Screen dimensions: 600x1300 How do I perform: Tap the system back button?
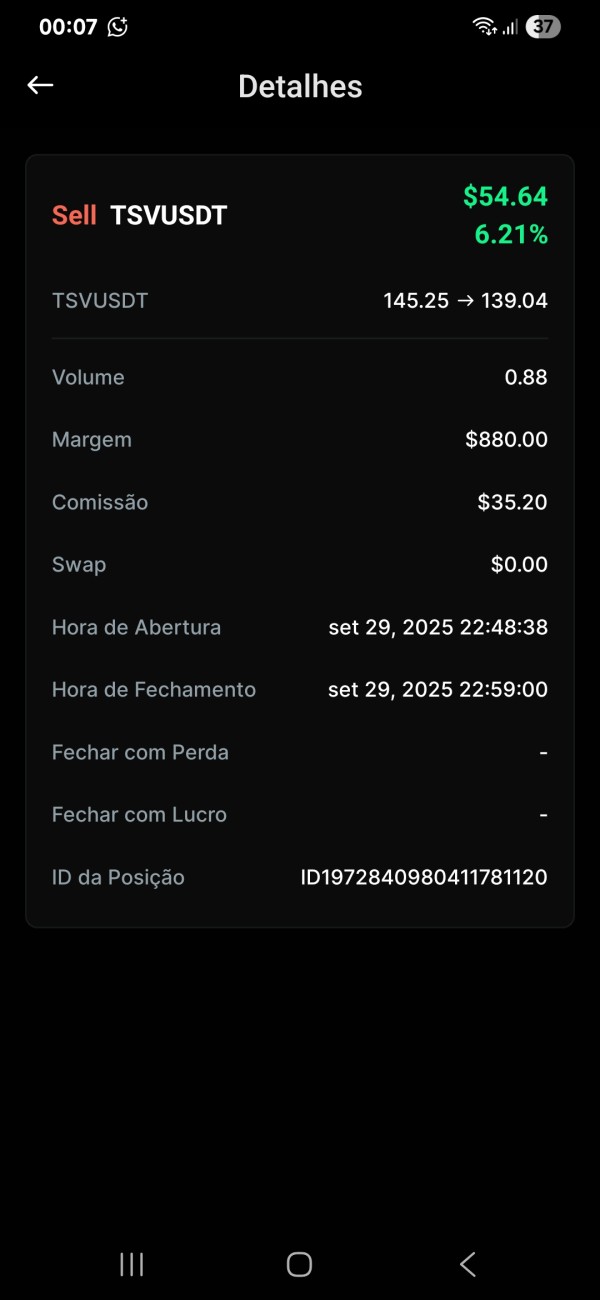point(467,1264)
